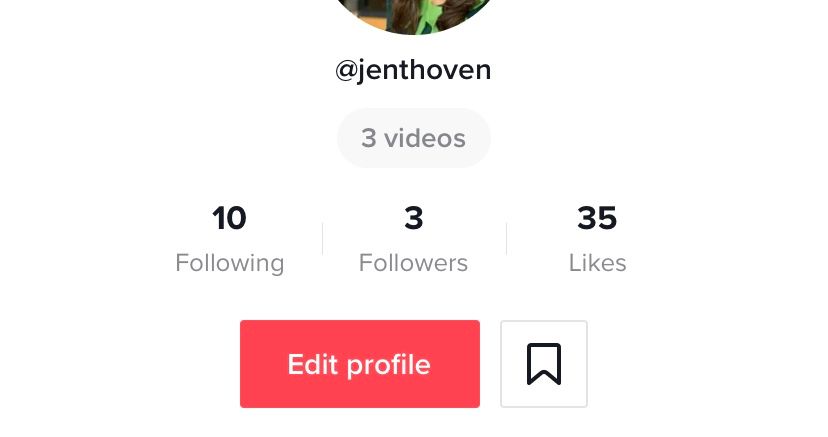Open the Likes count
The width and height of the screenshot is (828, 437).
[x=597, y=240]
